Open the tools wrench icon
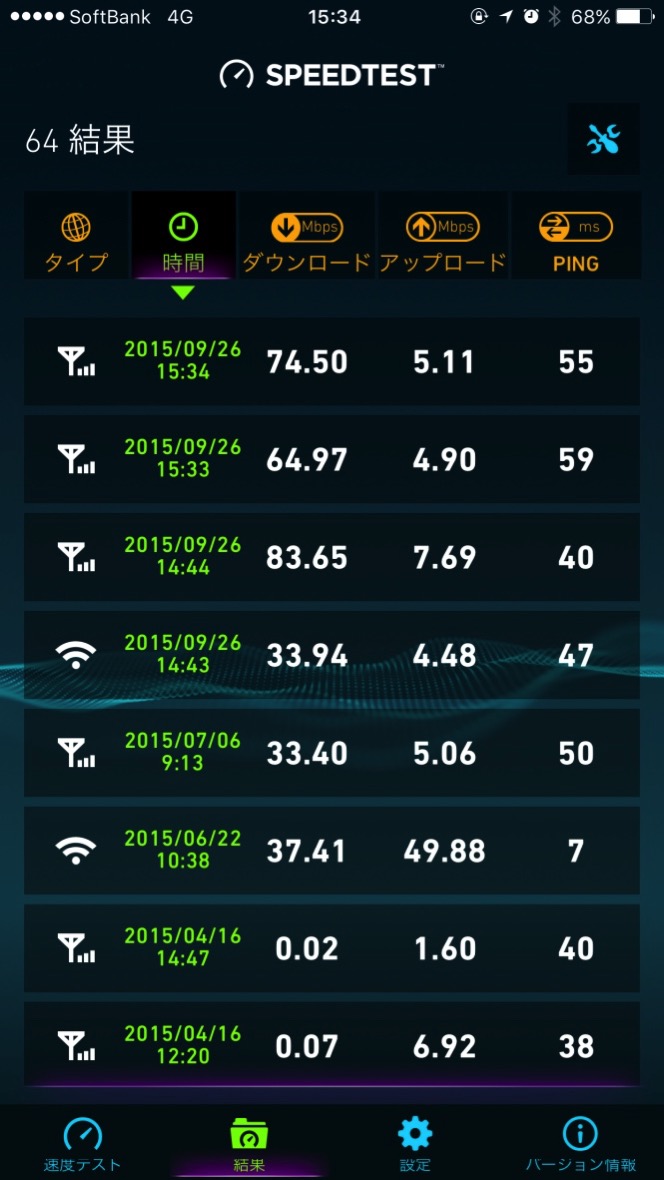This screenshot has width=664, height=1180. coord(603,139)
